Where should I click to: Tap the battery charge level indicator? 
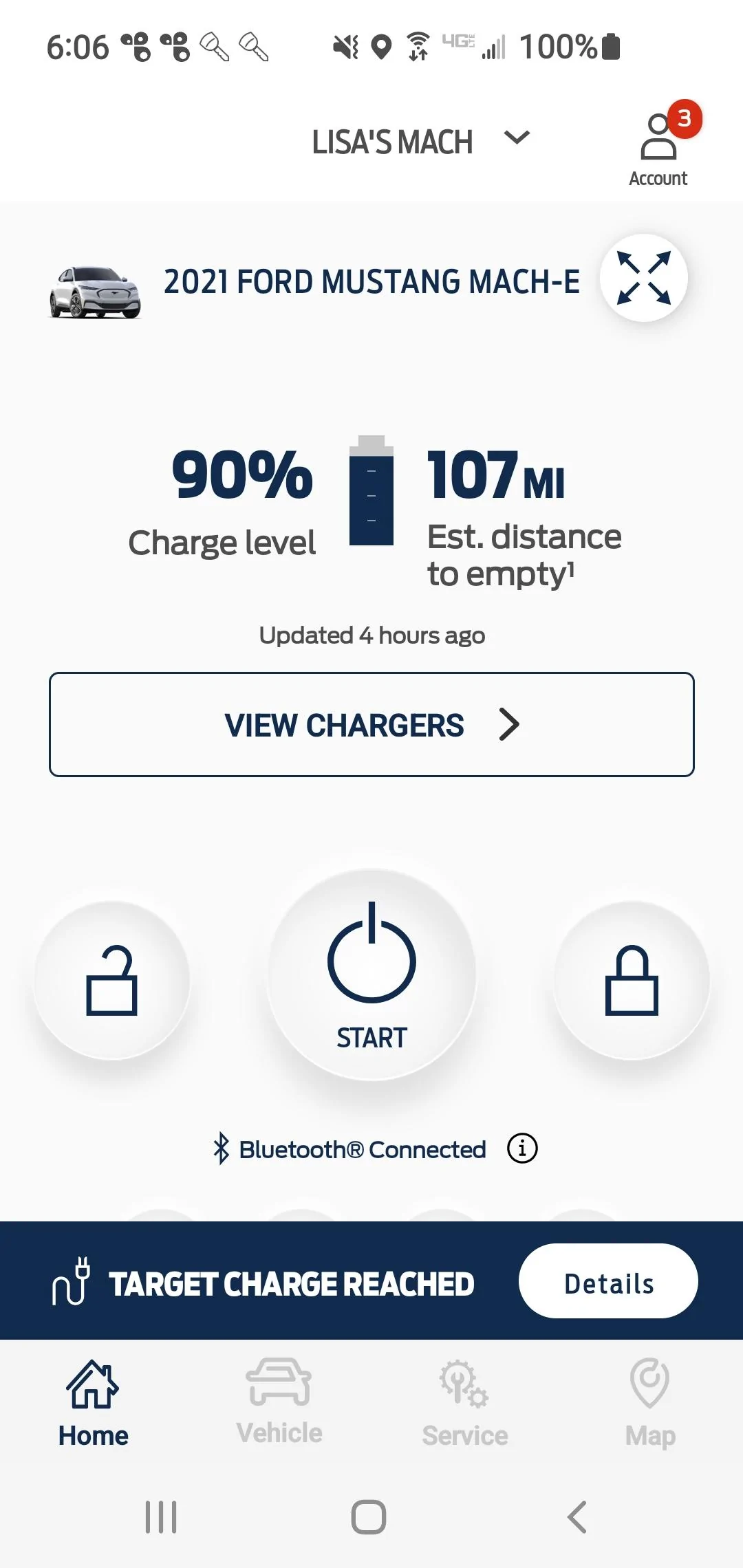[x=371, y=492]
